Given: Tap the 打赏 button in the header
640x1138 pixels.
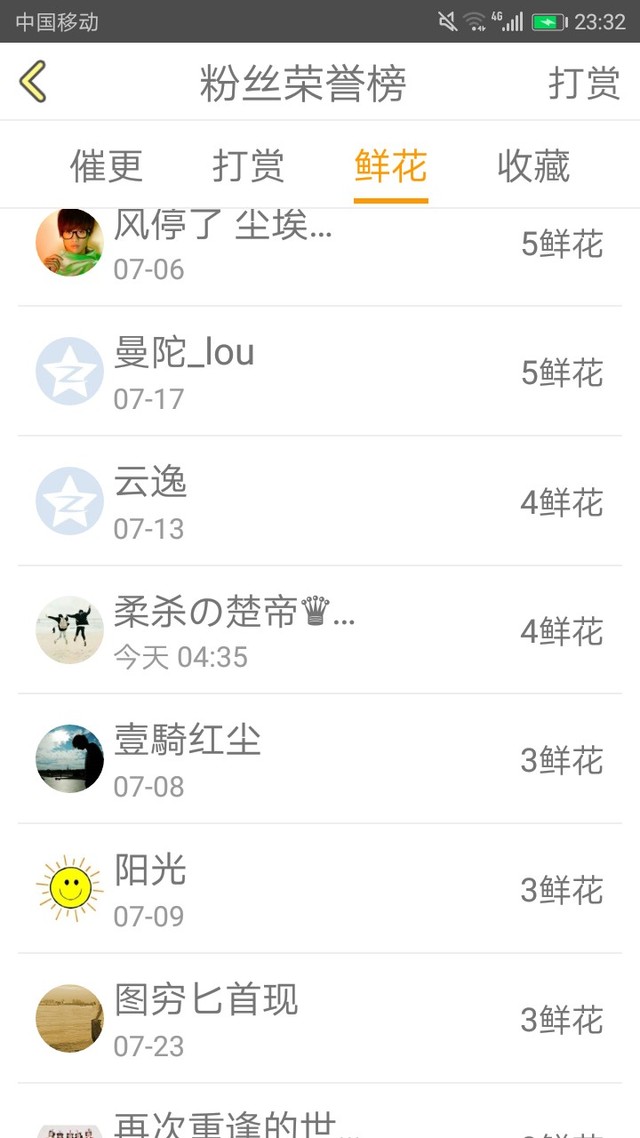Looking at the screenshot, I should coord(584,83).
